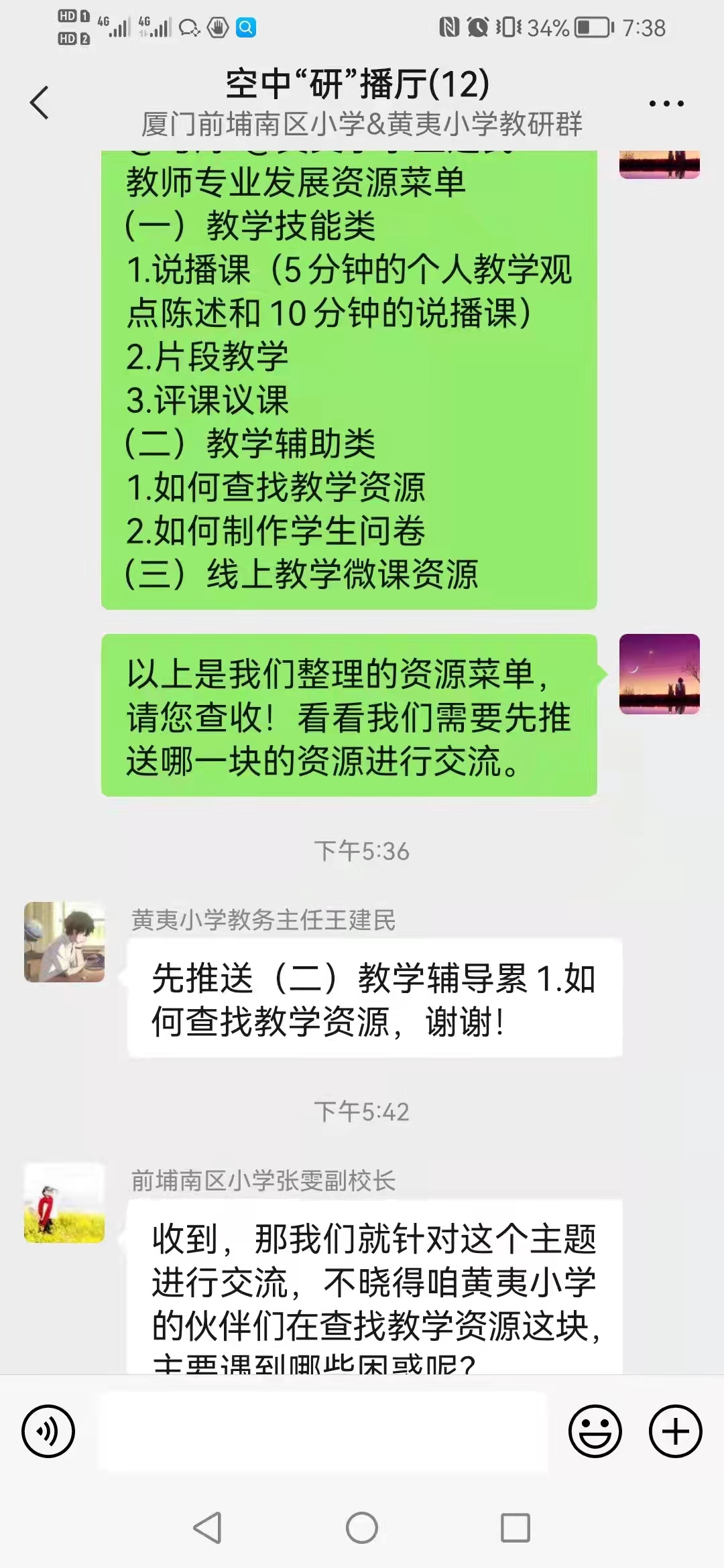The height and width of the screenshot is (1568, 724).
Task: View 前埔南区小学张雯副校长's profile avatar
Action: pos(64,1203)
